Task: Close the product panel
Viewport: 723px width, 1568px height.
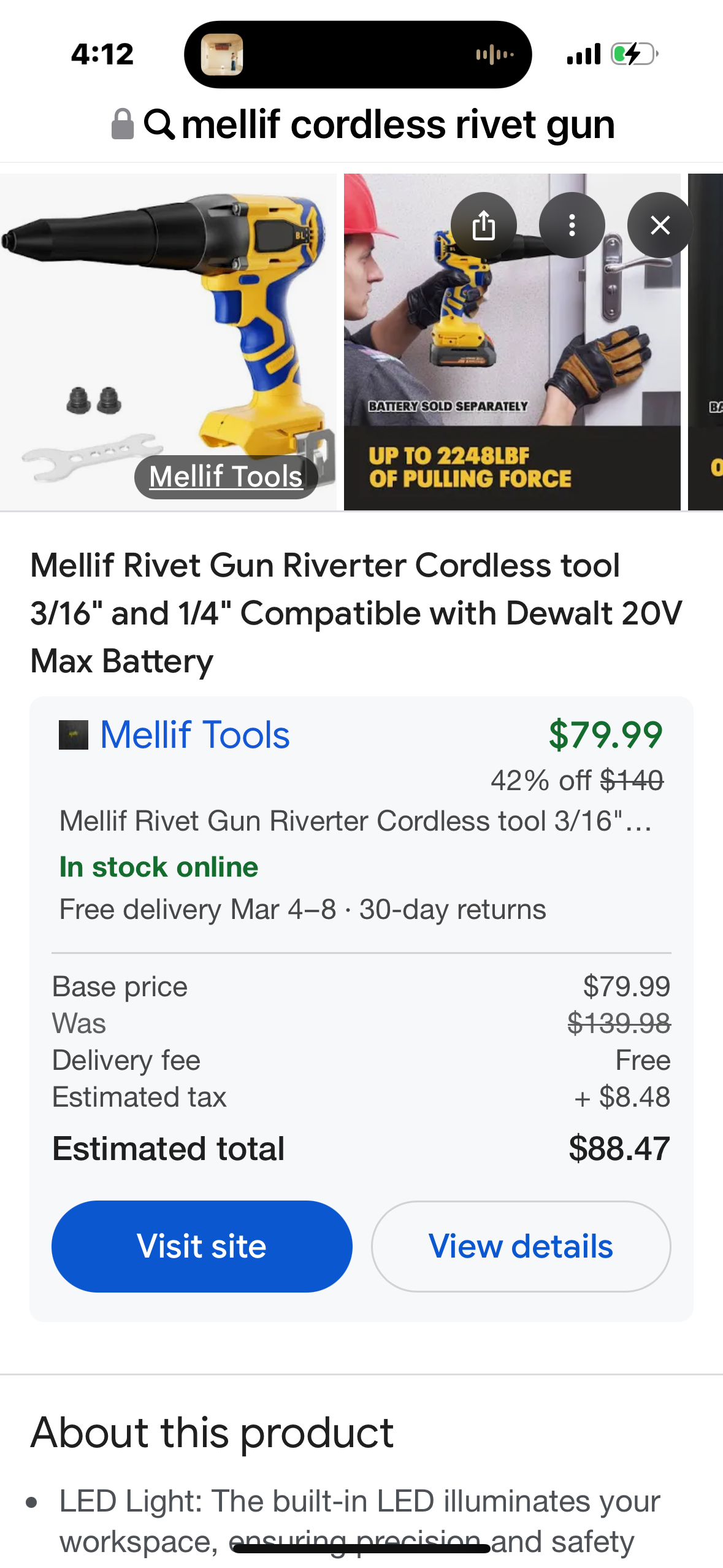Action: tap(660, 225)
